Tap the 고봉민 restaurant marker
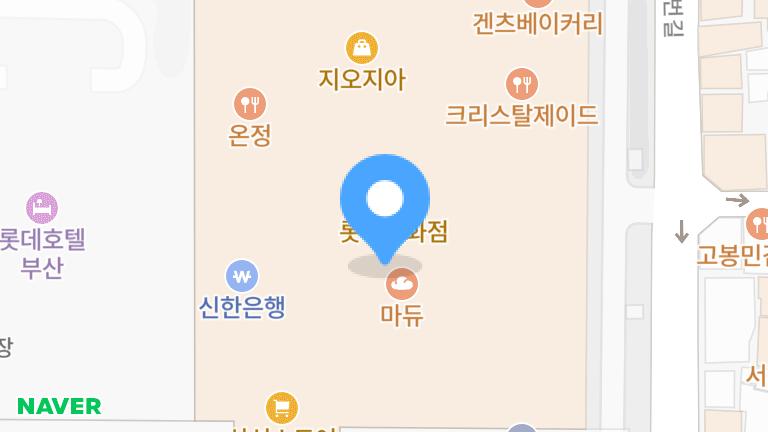Screen dimensions: 768x432 pyautogui.click(x=757, y=223)
